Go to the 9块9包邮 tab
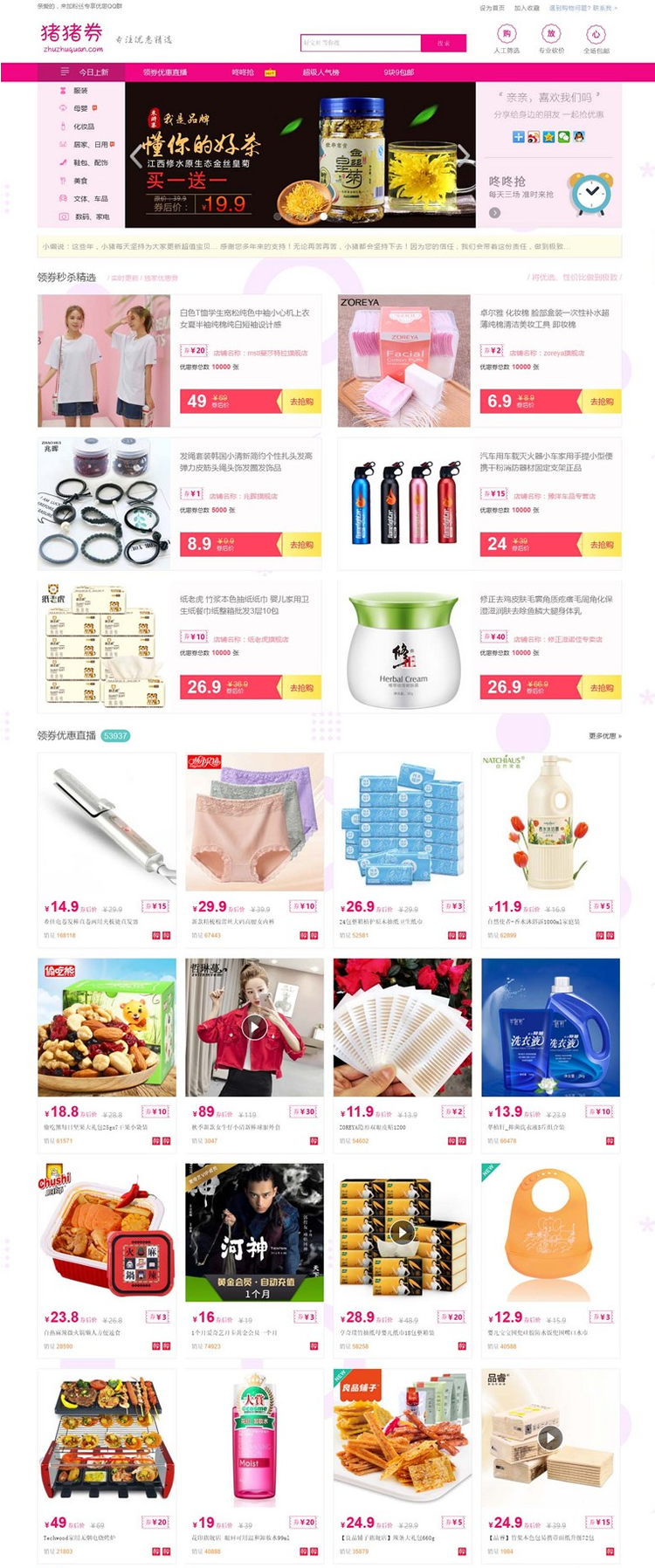 click(399, 72)
